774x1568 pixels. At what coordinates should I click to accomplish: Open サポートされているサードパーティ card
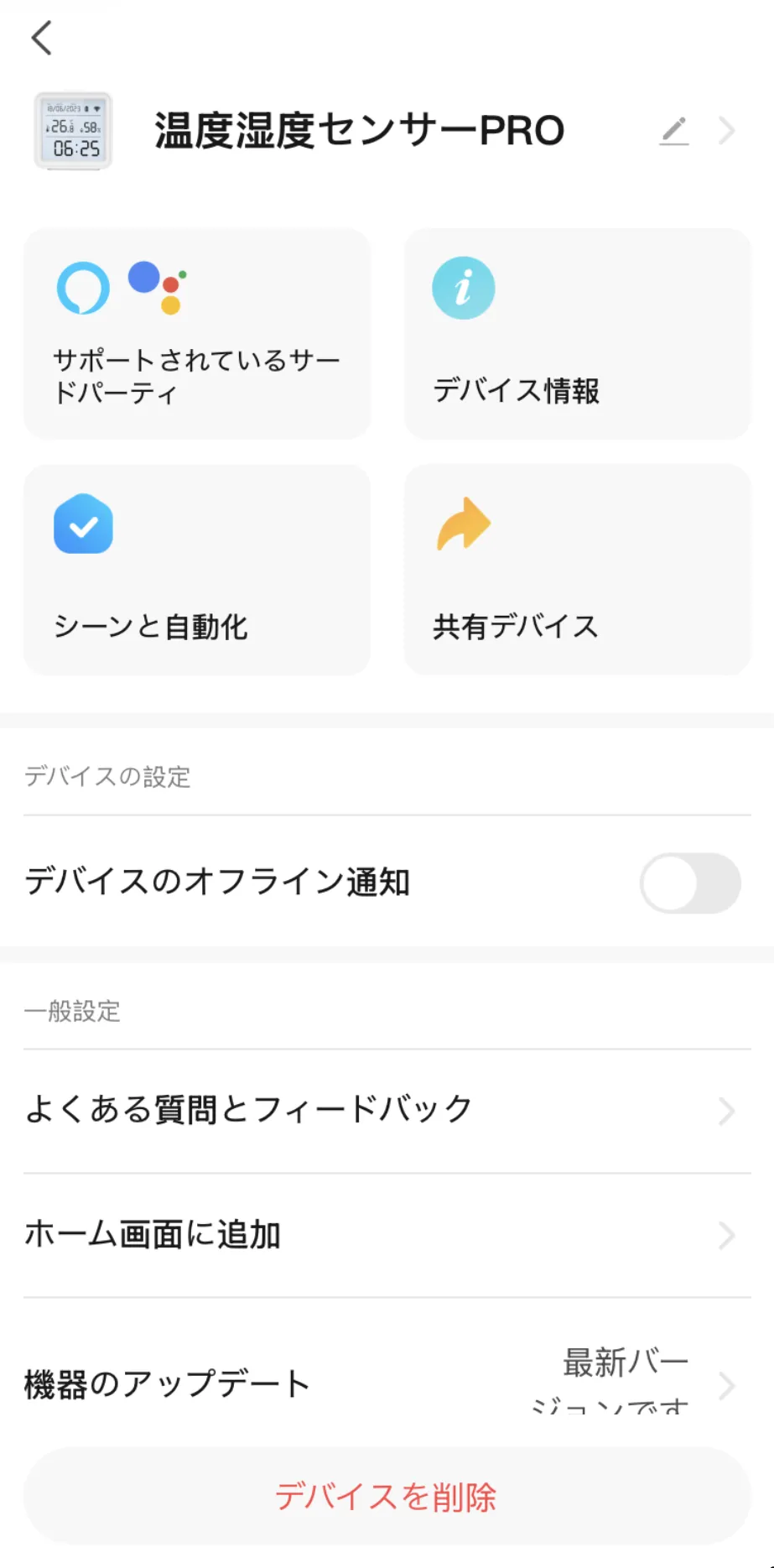point(197,334)
